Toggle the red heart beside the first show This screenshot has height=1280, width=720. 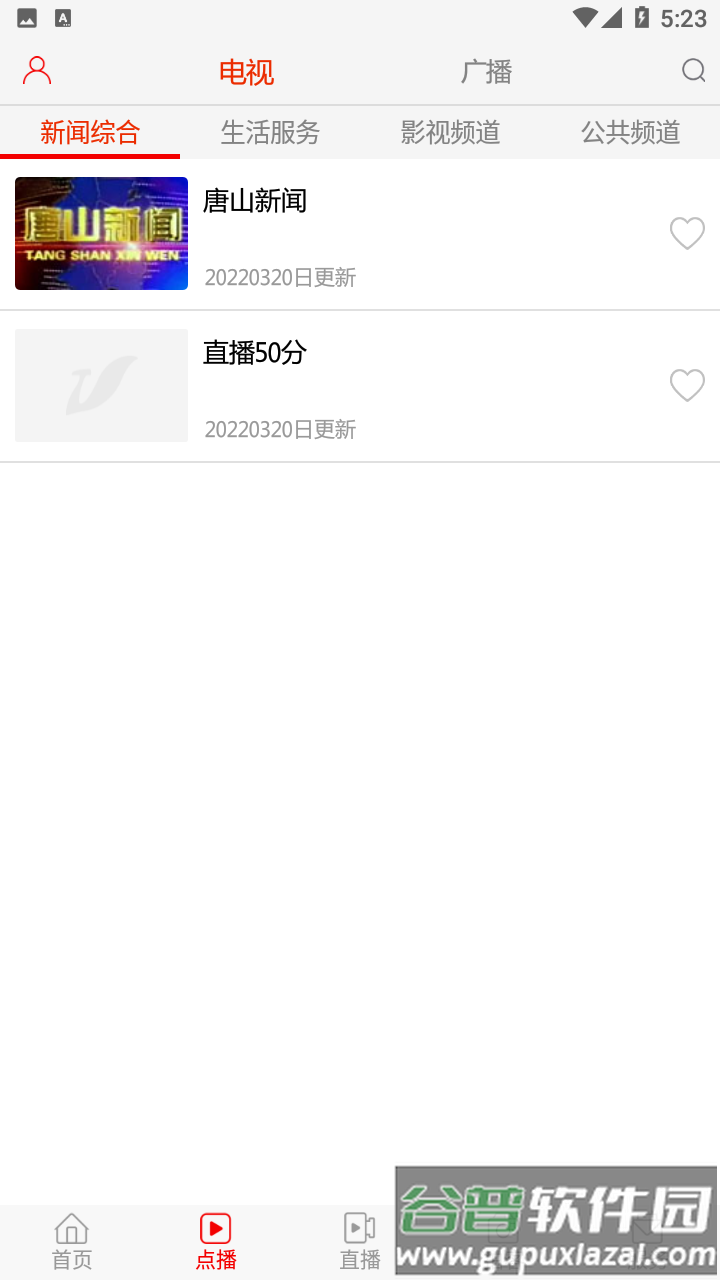pyautogui.click(x=687, y=233)
